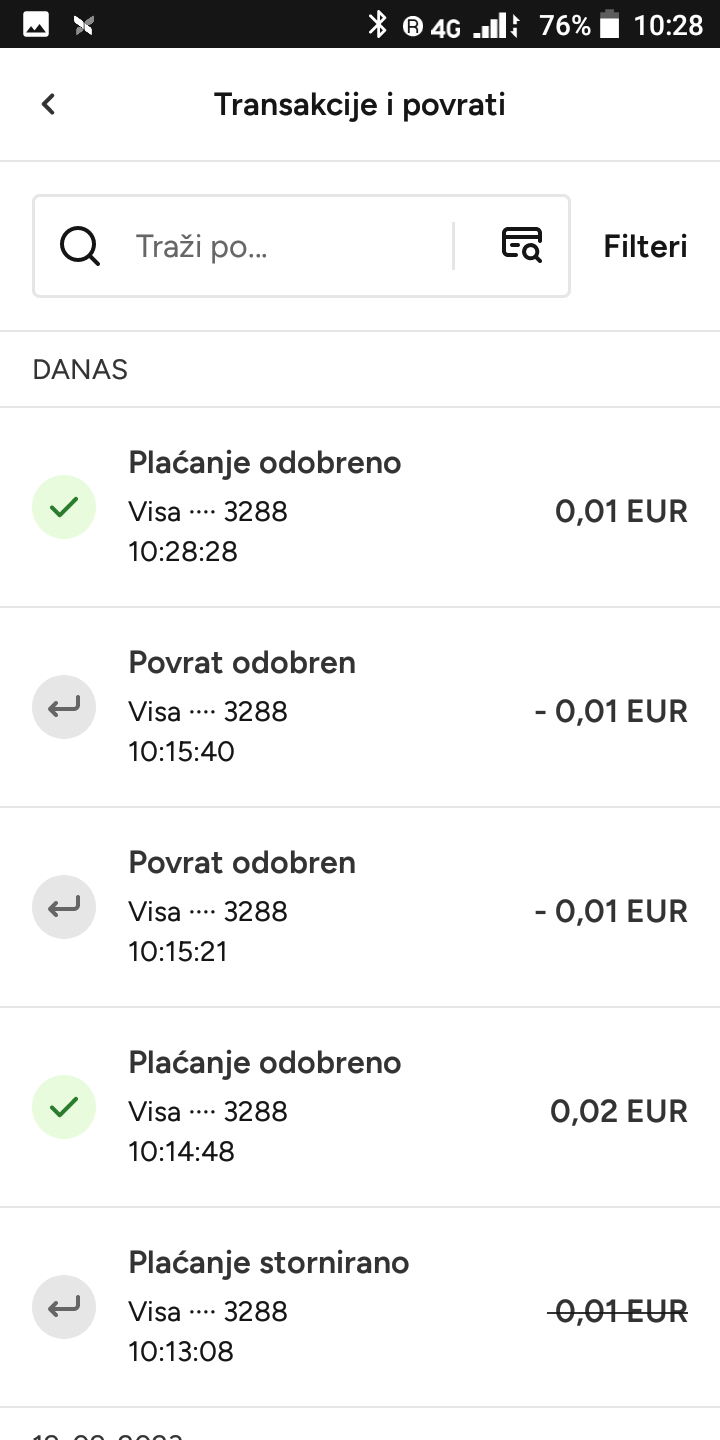View the approved refund at 10:15:40
This screenshot has width=720, height=1440.
coord(360,707)
